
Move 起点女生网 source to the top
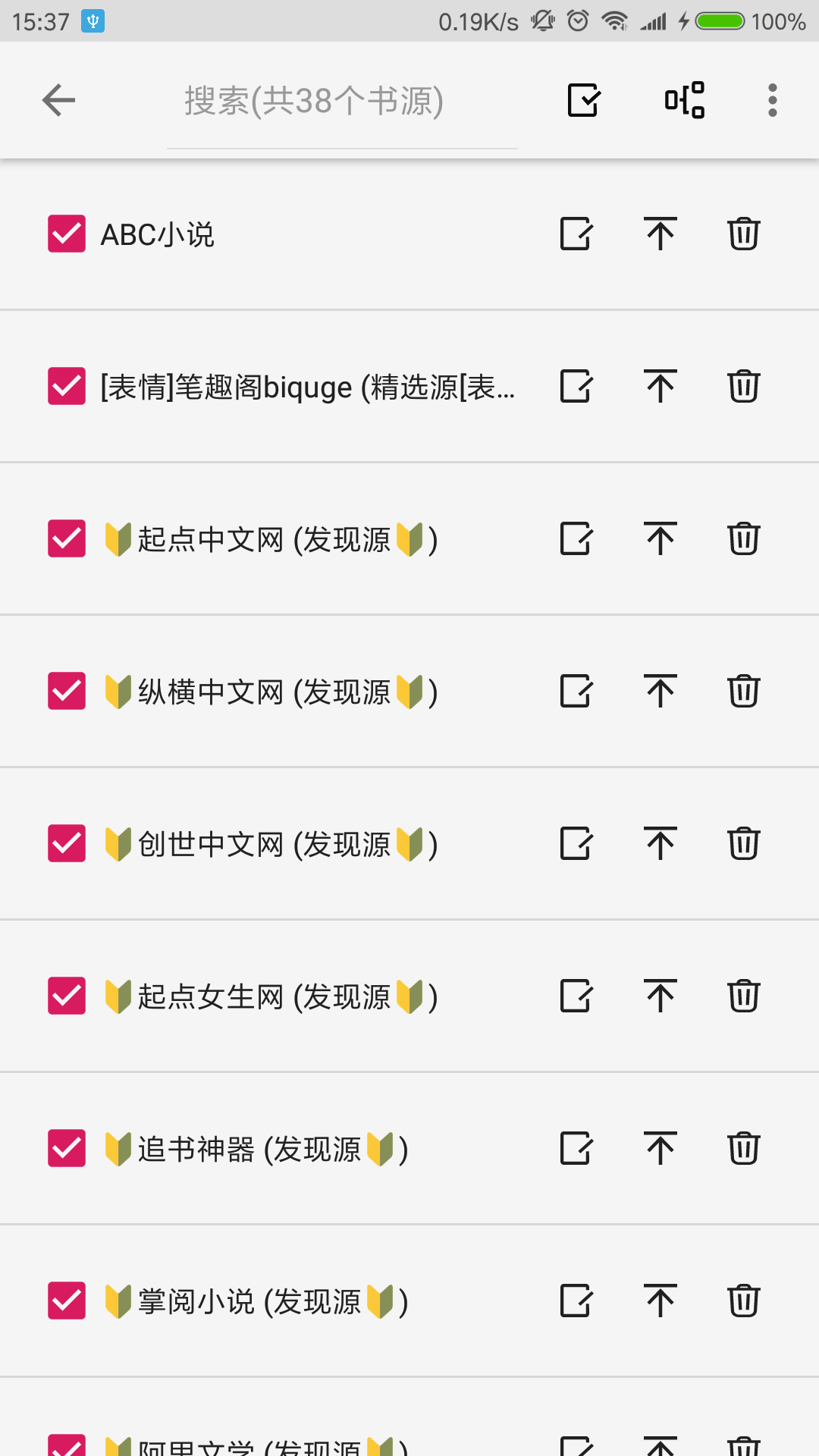[x=660, y=996]
